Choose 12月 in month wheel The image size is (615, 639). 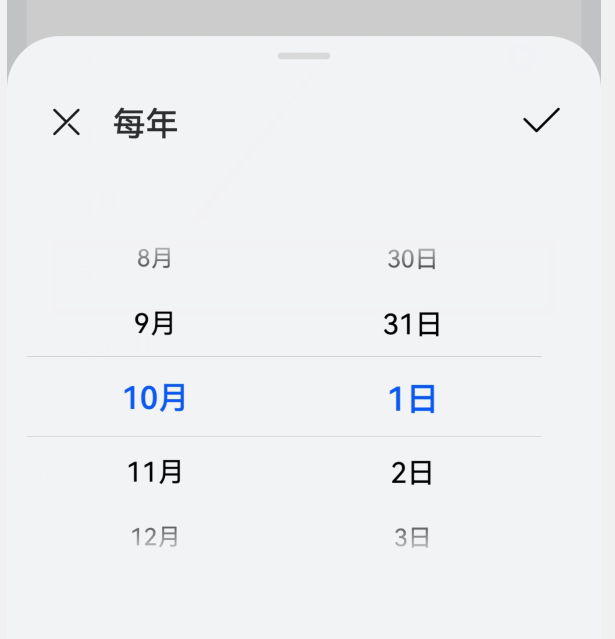pos(155,537)
